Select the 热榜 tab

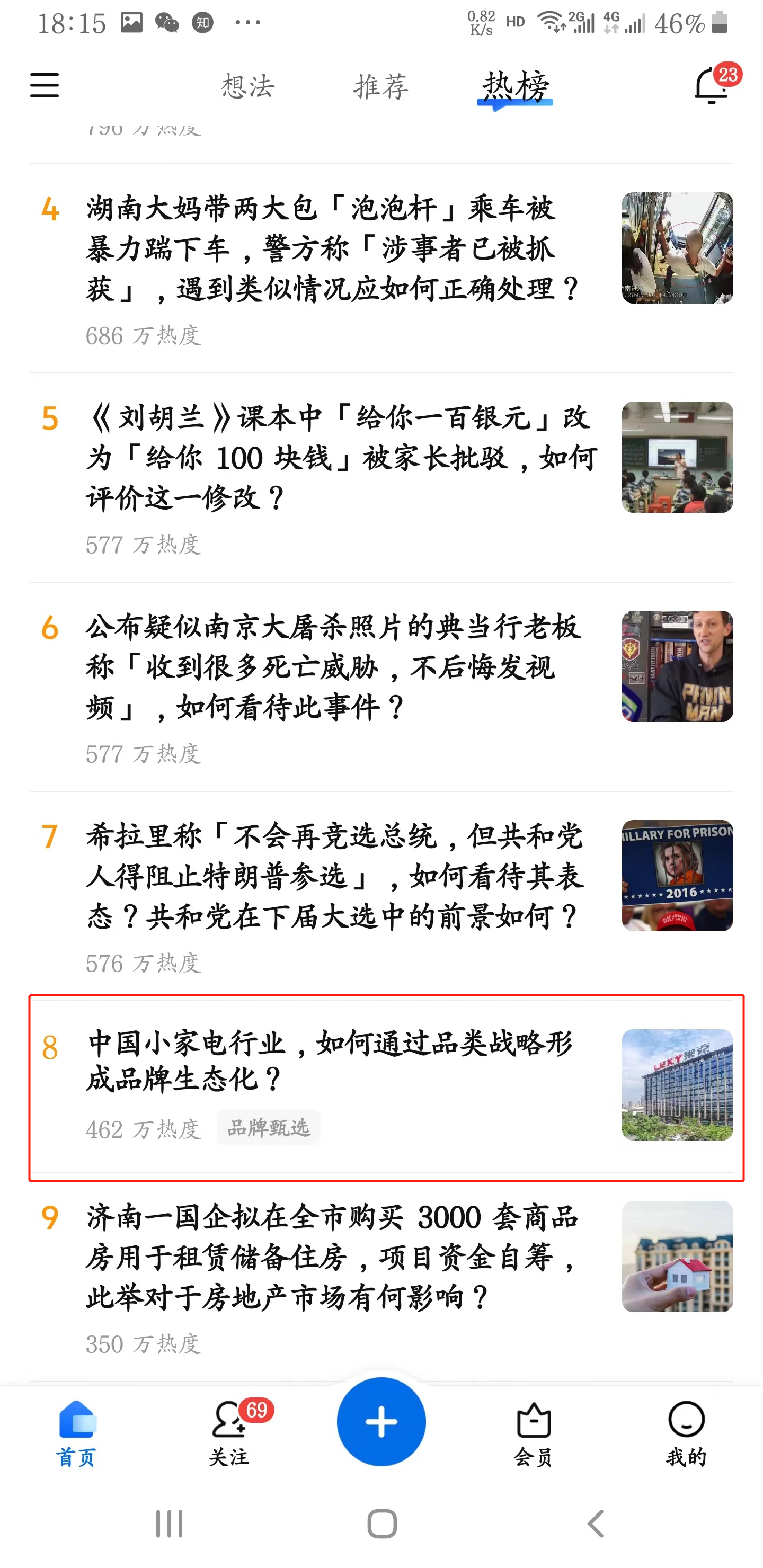515,86
